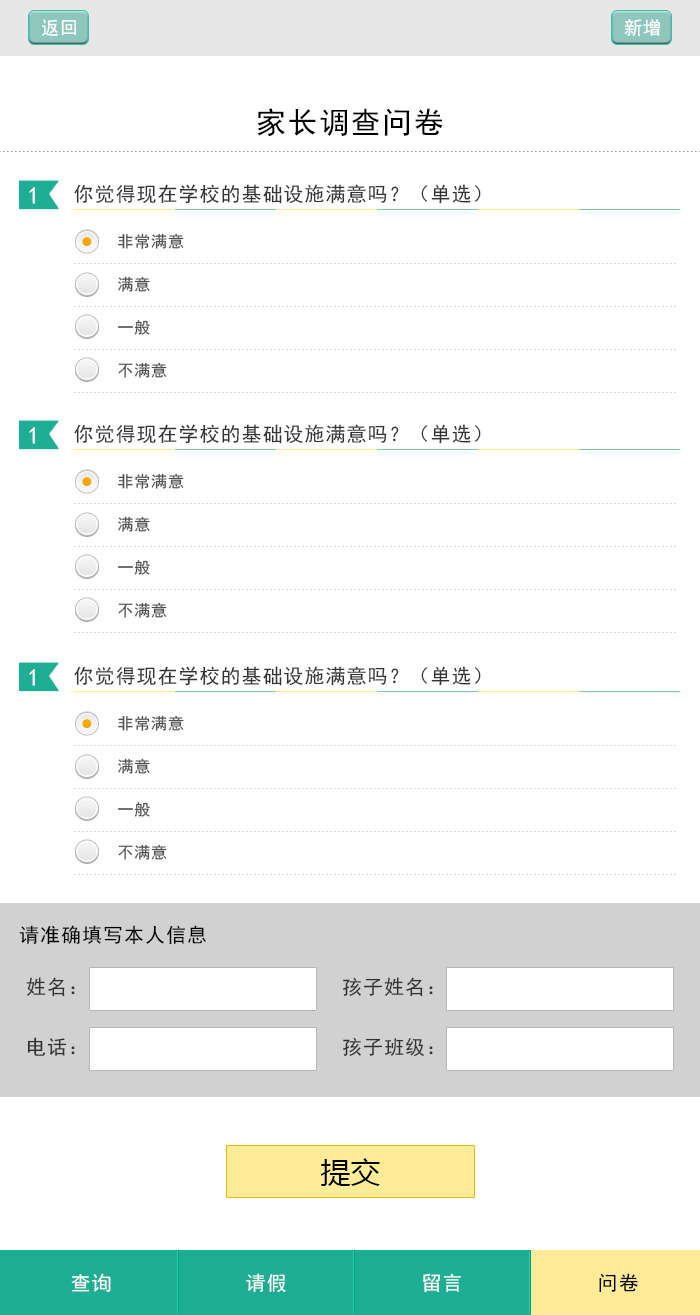Select 满意 in the first question
This screenshot has width=700, height=1315.
coord(87,285)
